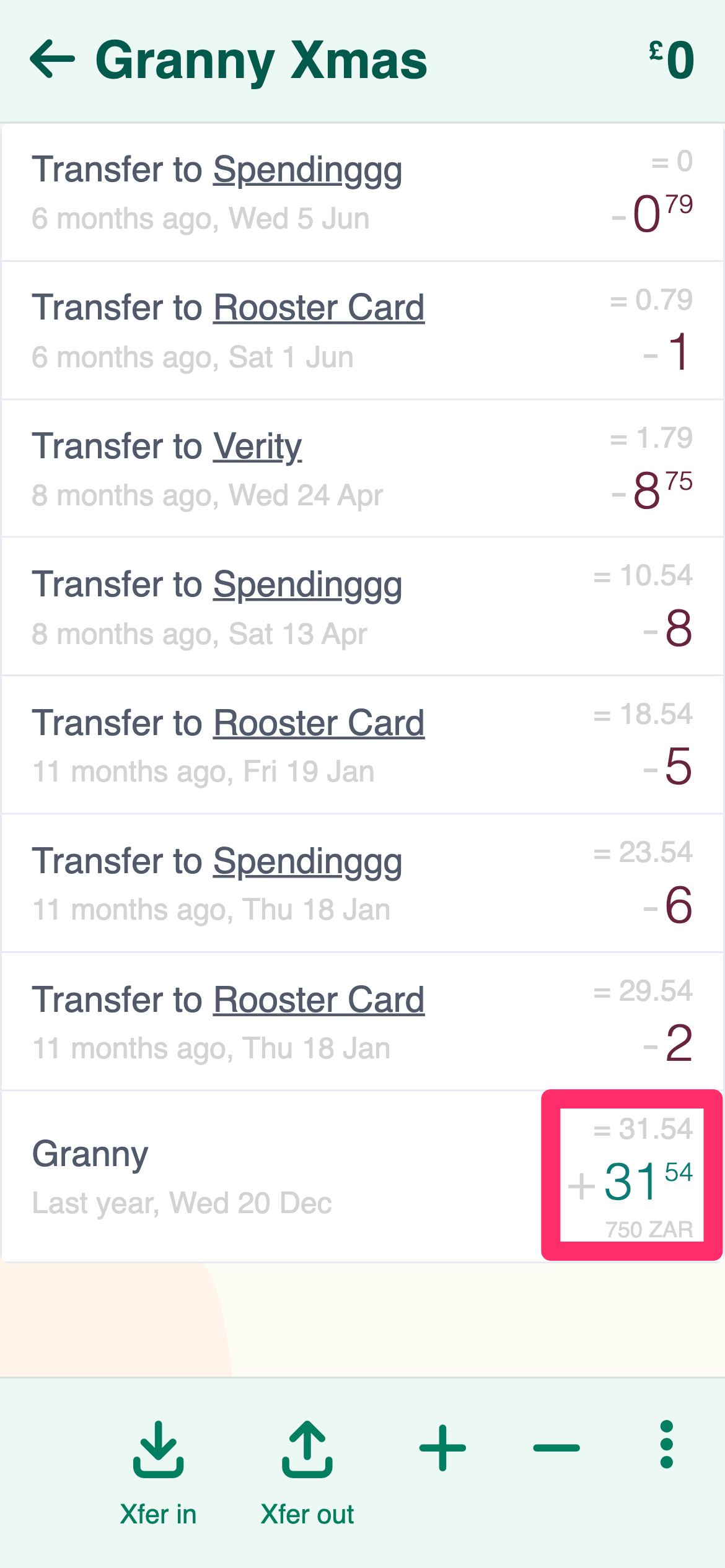Go back from Granny Xmas
The height and width of the screenshot is (1568, 725).
pyautogui.click(x=53, y=59)
